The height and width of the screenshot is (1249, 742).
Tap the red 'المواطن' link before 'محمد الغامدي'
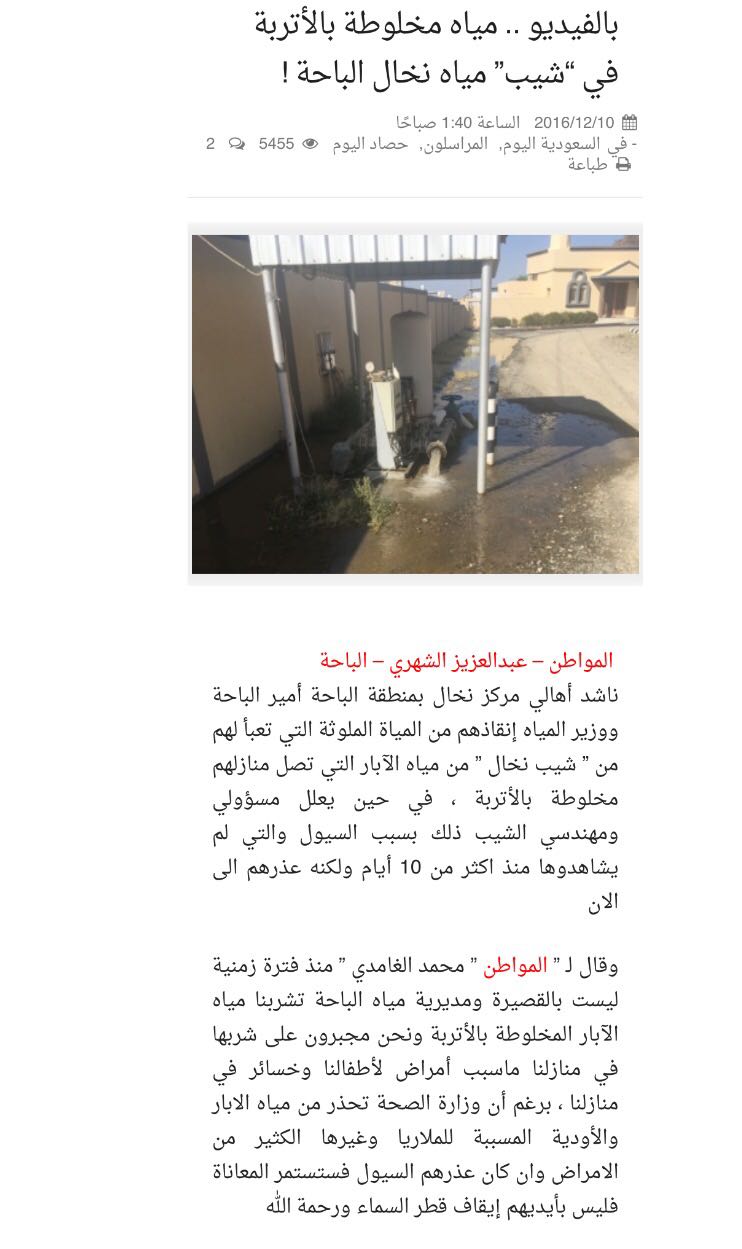point(516,966)
